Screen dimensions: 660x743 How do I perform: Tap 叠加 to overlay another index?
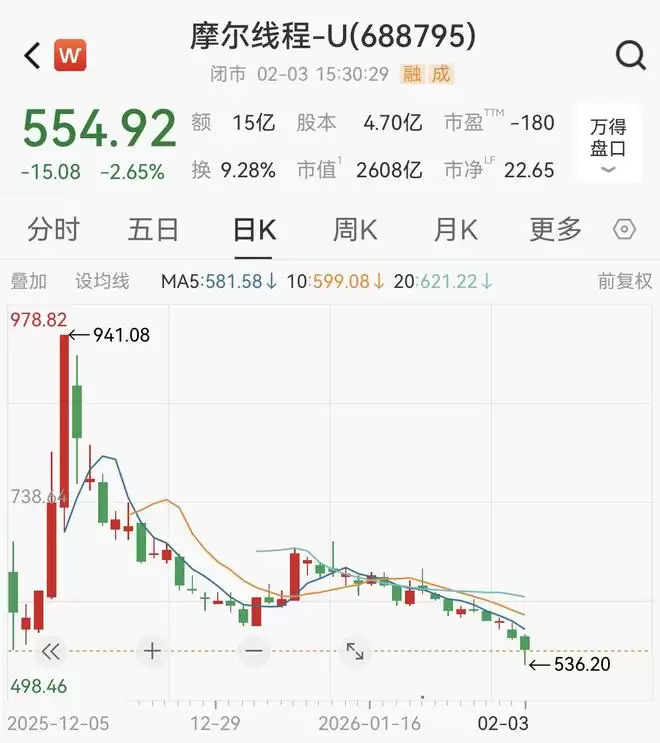pos(29,282)
